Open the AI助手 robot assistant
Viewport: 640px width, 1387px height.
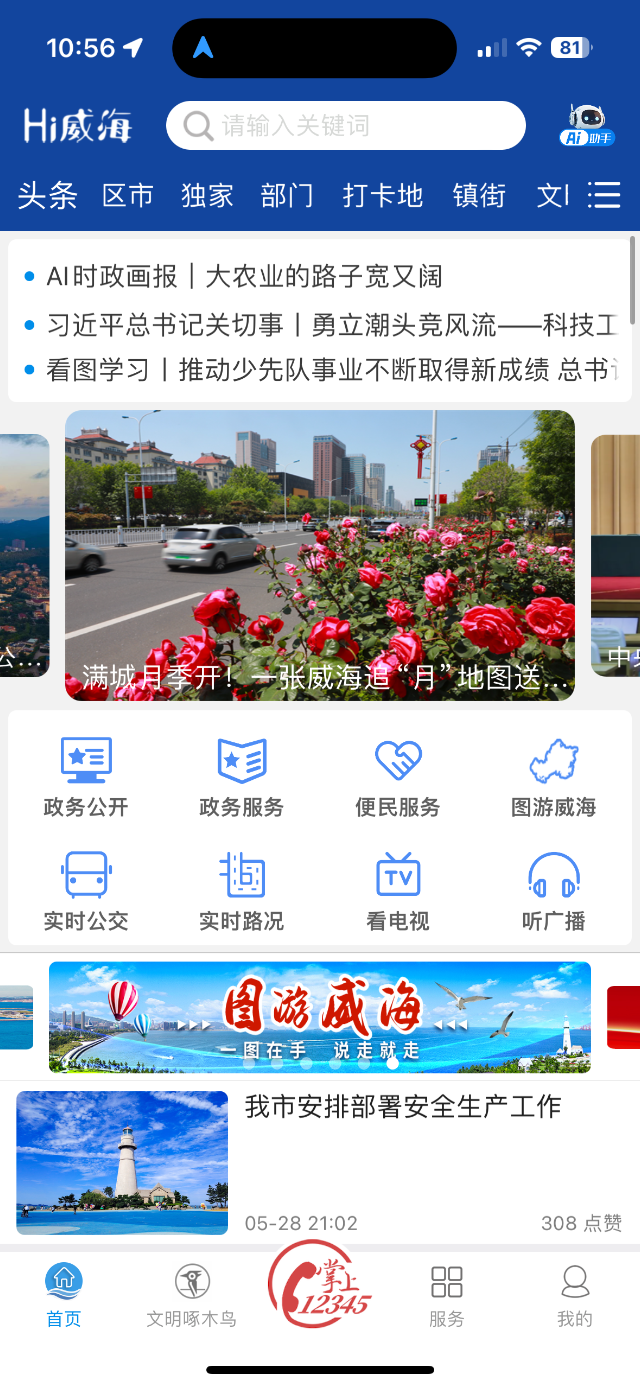(586, 126)
